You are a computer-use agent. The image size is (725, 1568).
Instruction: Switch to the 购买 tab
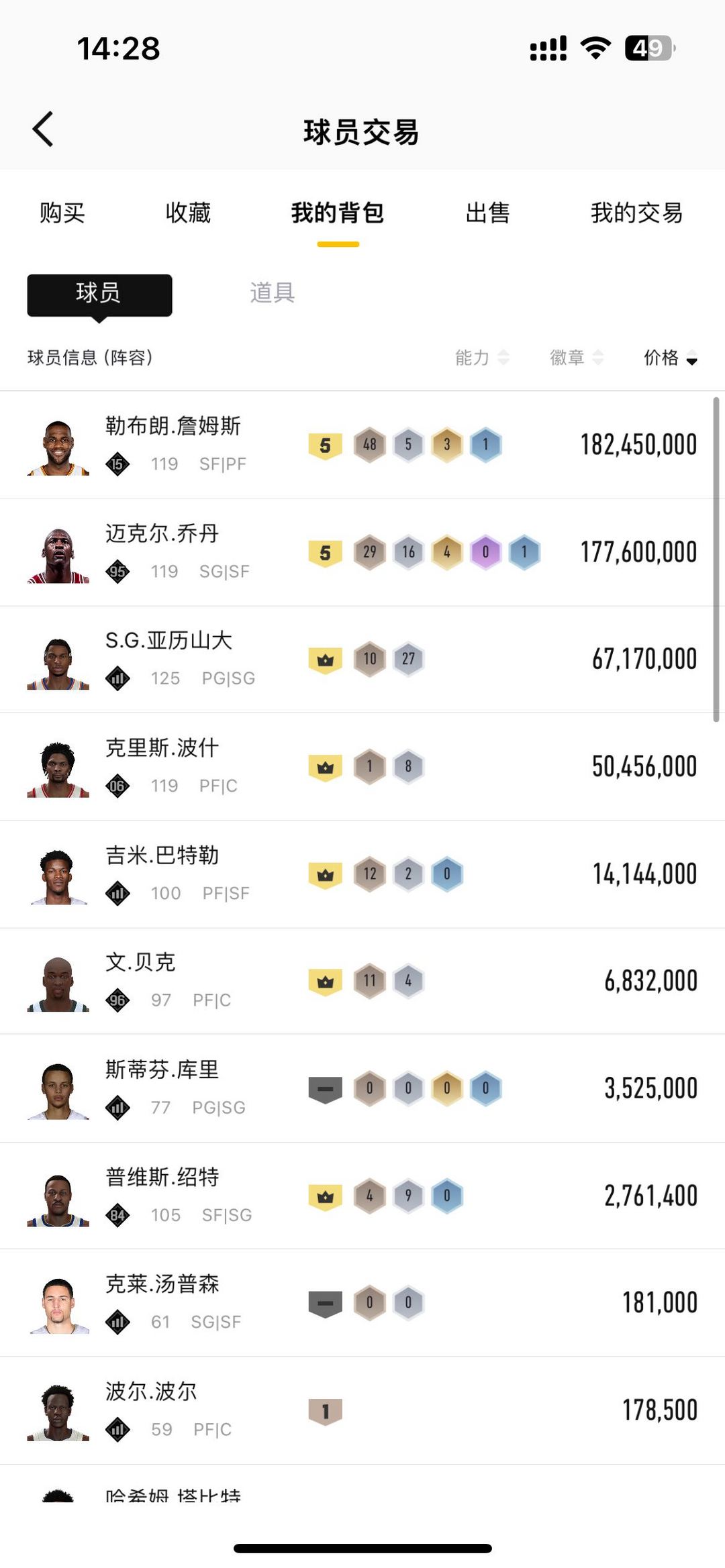pos(62,213)
